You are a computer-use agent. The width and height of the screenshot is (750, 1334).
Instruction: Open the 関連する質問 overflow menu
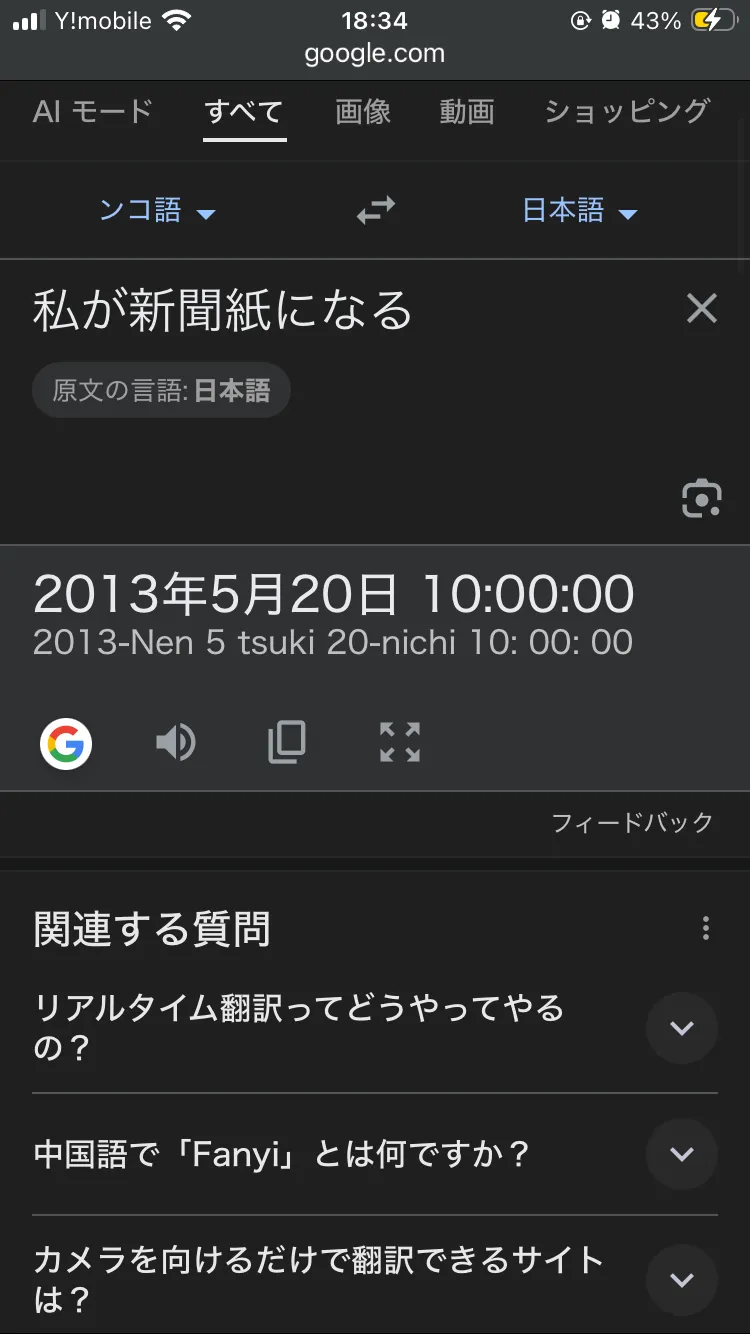(x=706, y=929)
